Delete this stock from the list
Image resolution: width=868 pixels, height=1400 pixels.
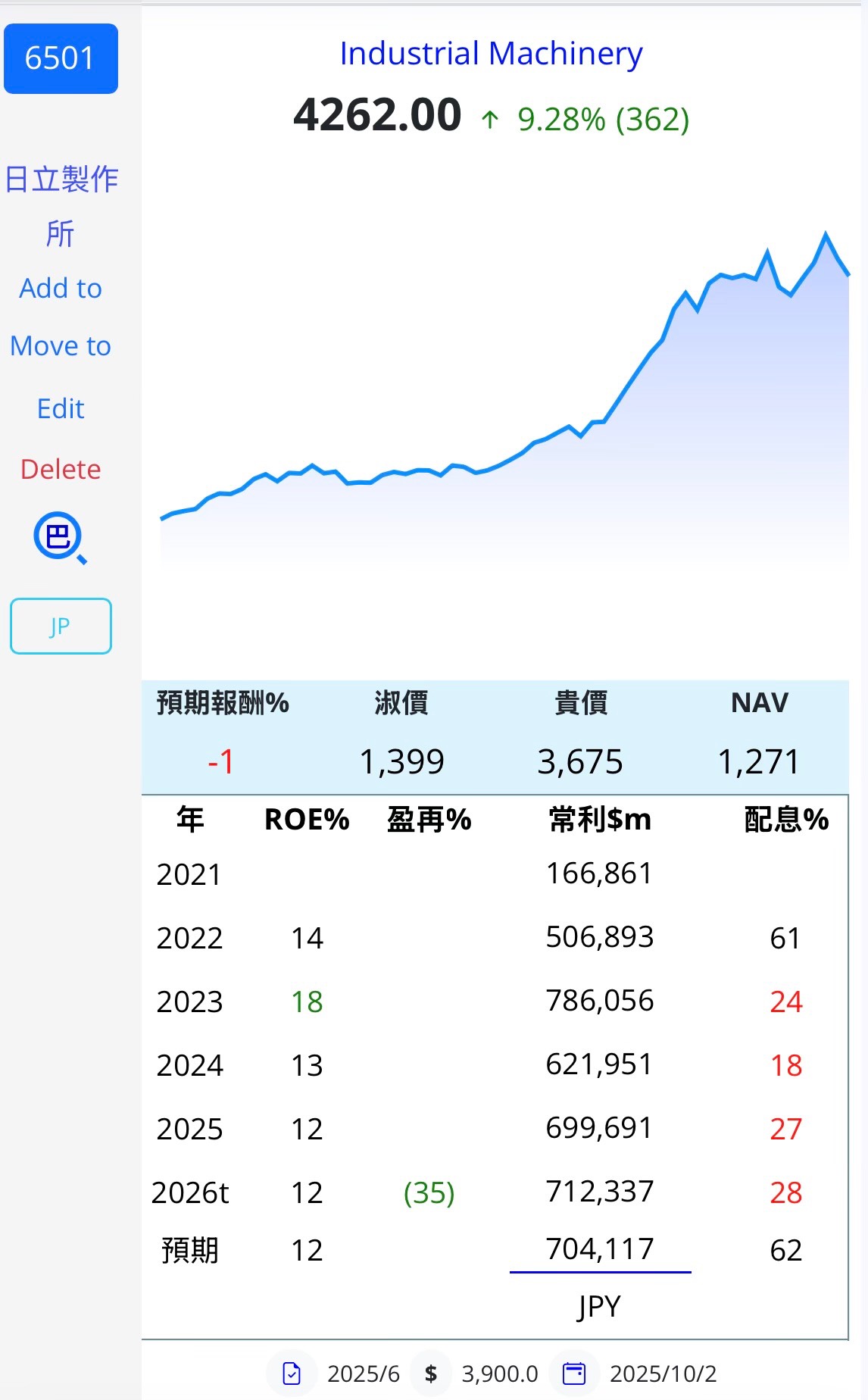(61, 470)
